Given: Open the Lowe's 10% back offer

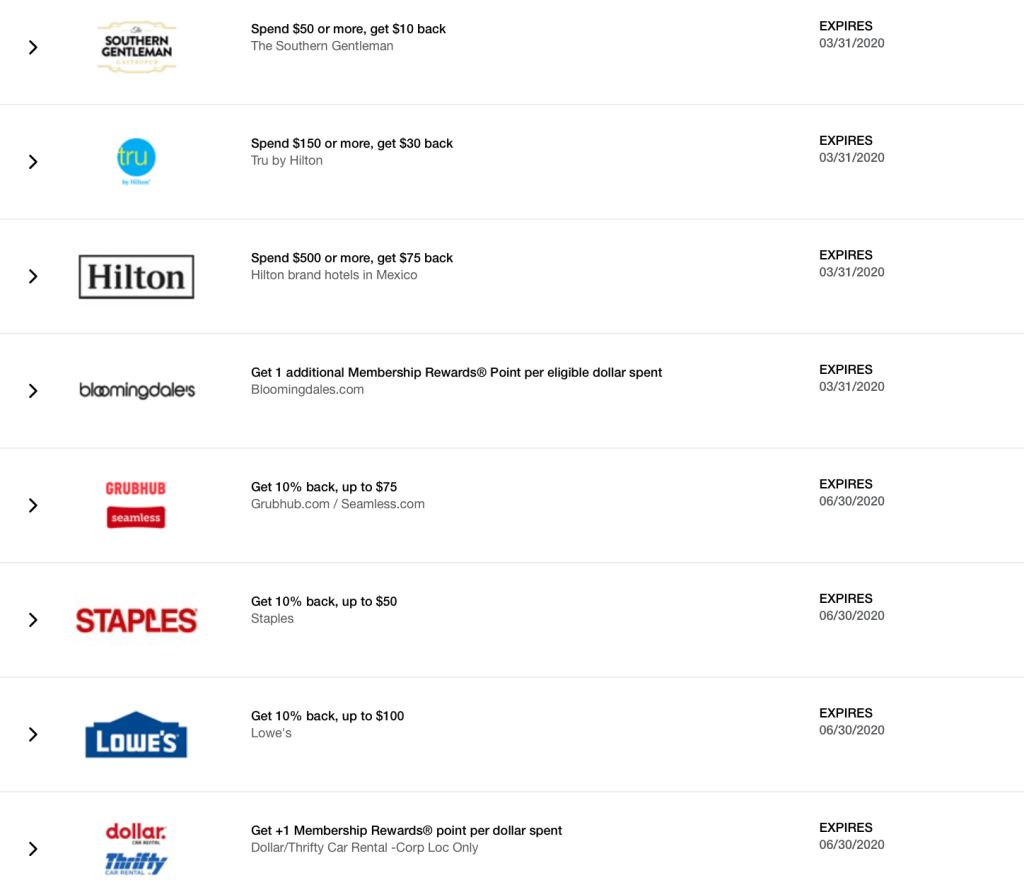Looking at the screenshot, I should [x=33, y=734].
